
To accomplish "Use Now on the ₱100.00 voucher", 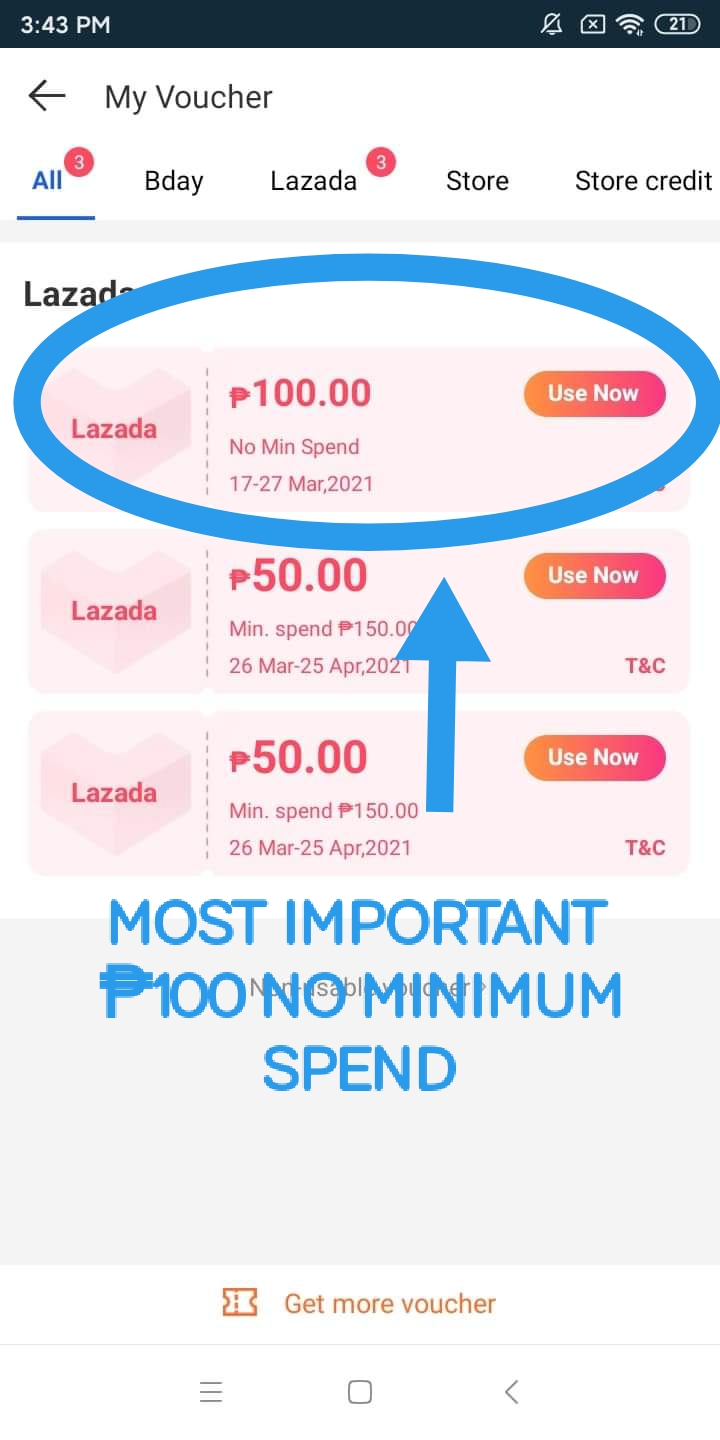I will pyautogui.click(x=594, y=394).
